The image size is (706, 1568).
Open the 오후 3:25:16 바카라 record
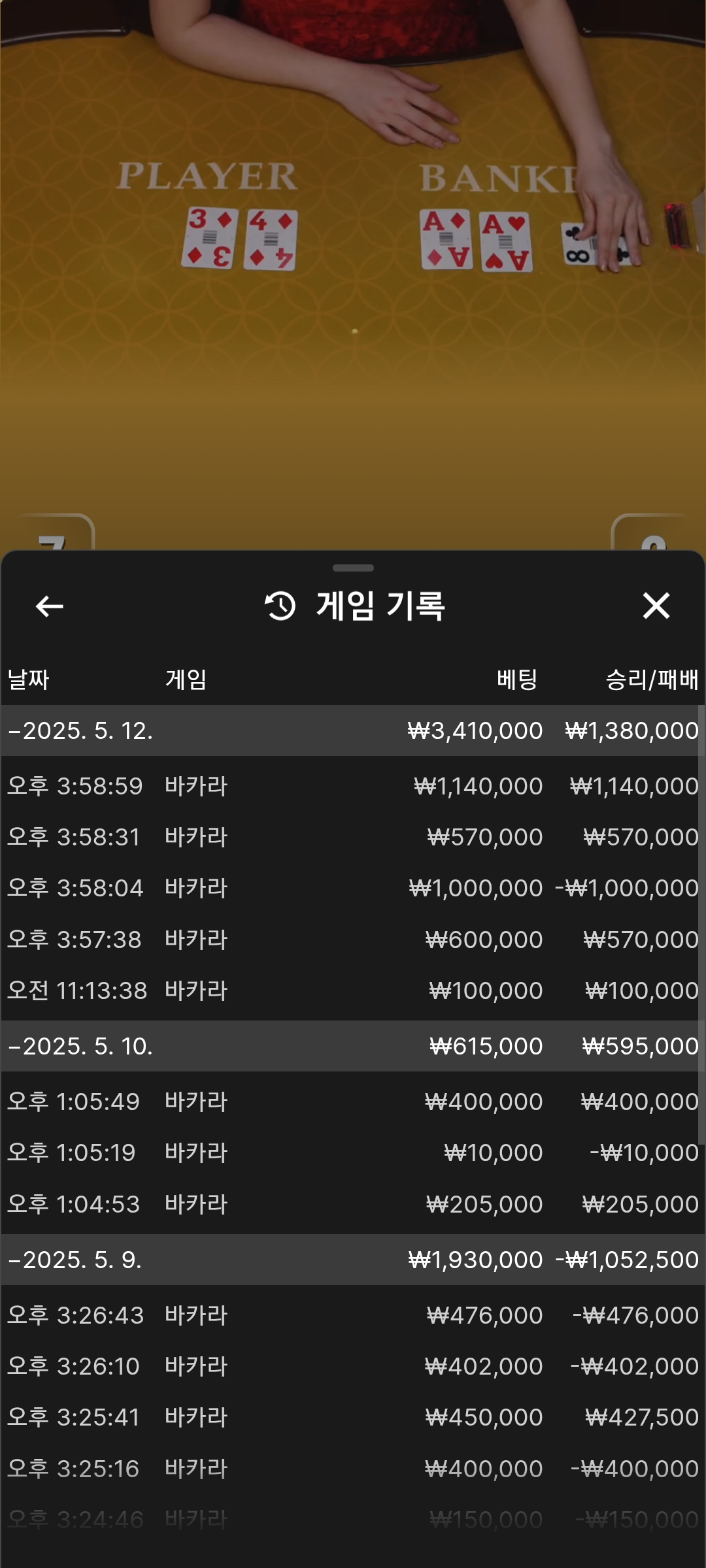[x=353, y=1469]
